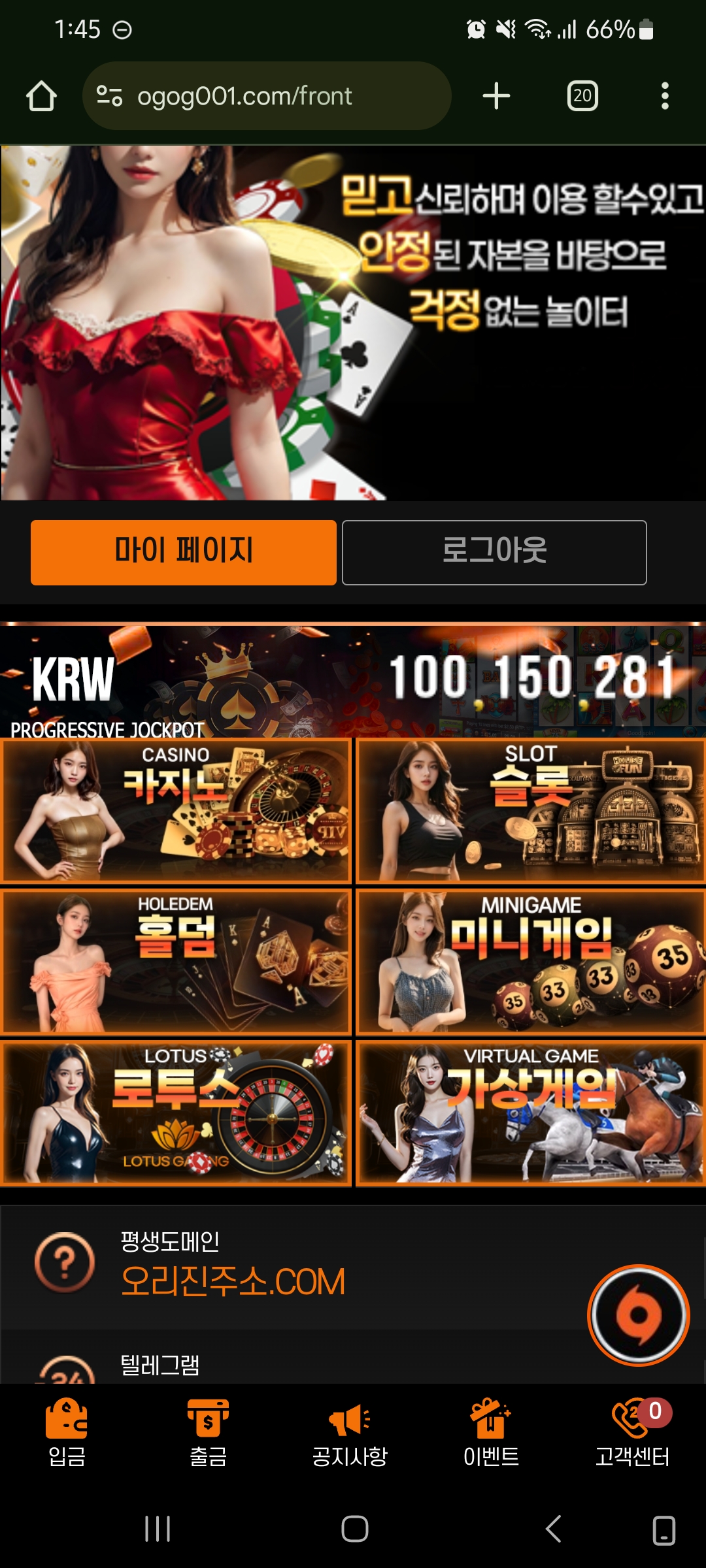Open the 가상게임 VIRTUAL GAME tile
Viewport: 706px width, 1568px height.
(x=530, y=1113)
